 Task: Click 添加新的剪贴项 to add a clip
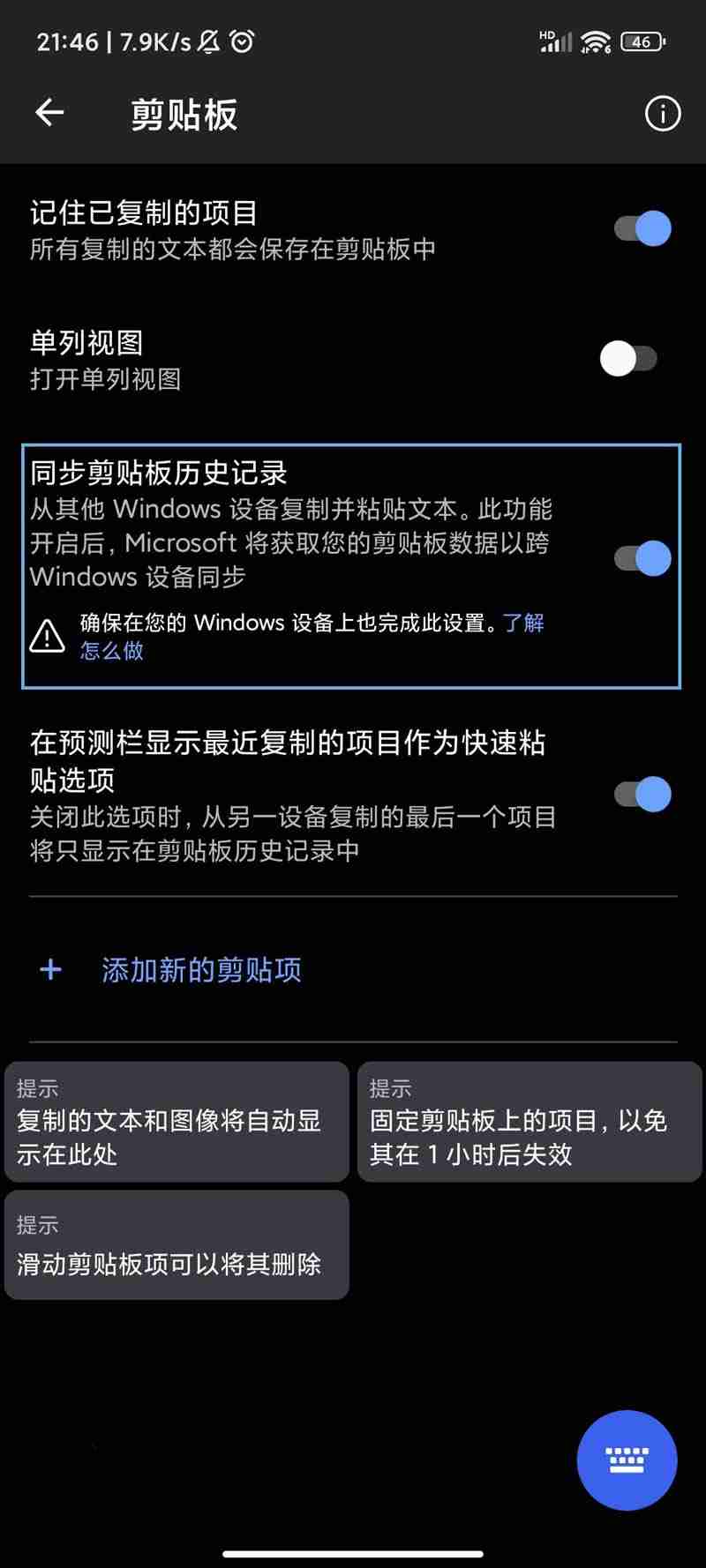pos(201,970)
